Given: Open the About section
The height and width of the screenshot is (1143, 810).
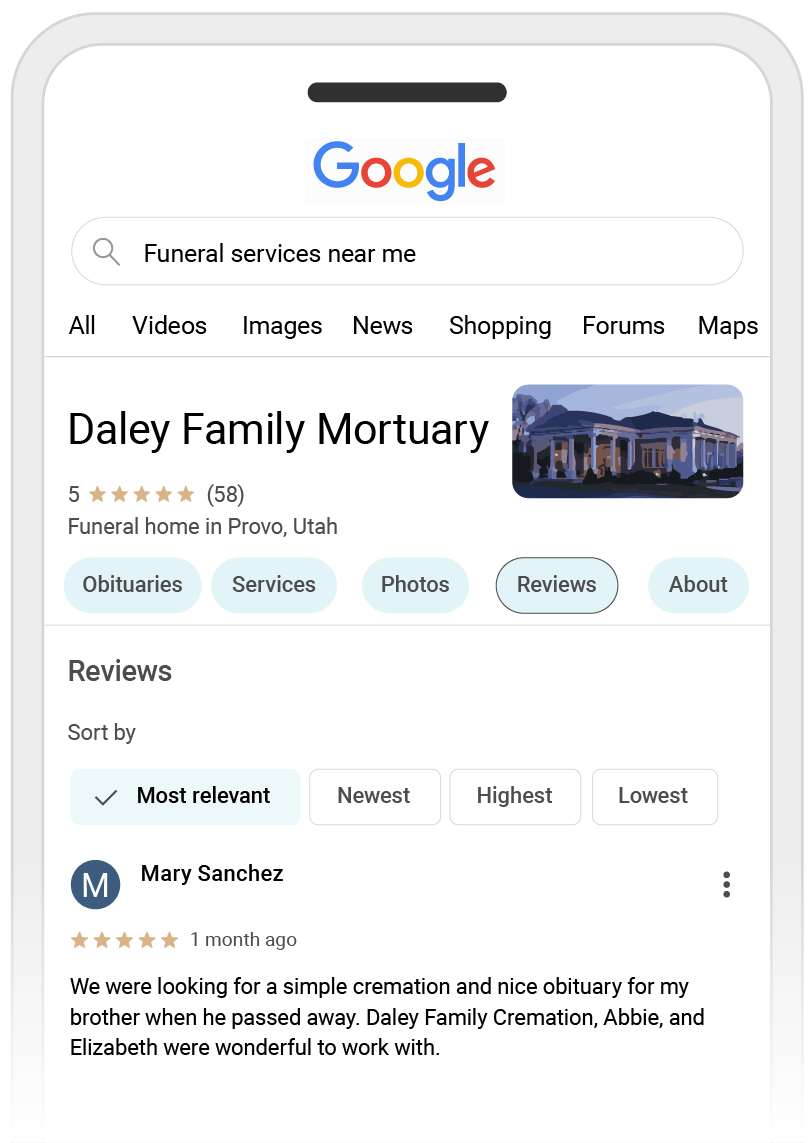Looking at the screenshot, I should point(698,585).
